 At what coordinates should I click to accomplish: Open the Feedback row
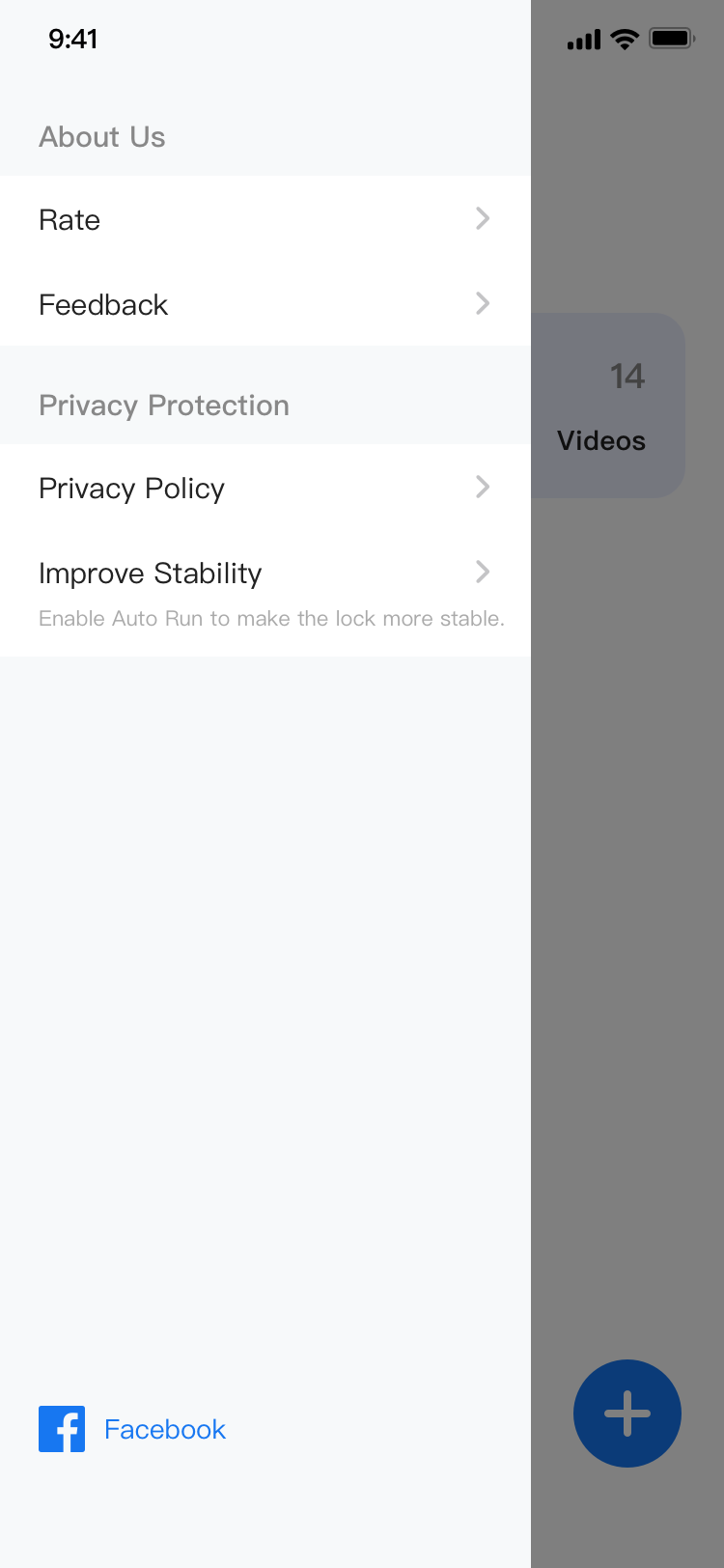(x=265, y=304)
